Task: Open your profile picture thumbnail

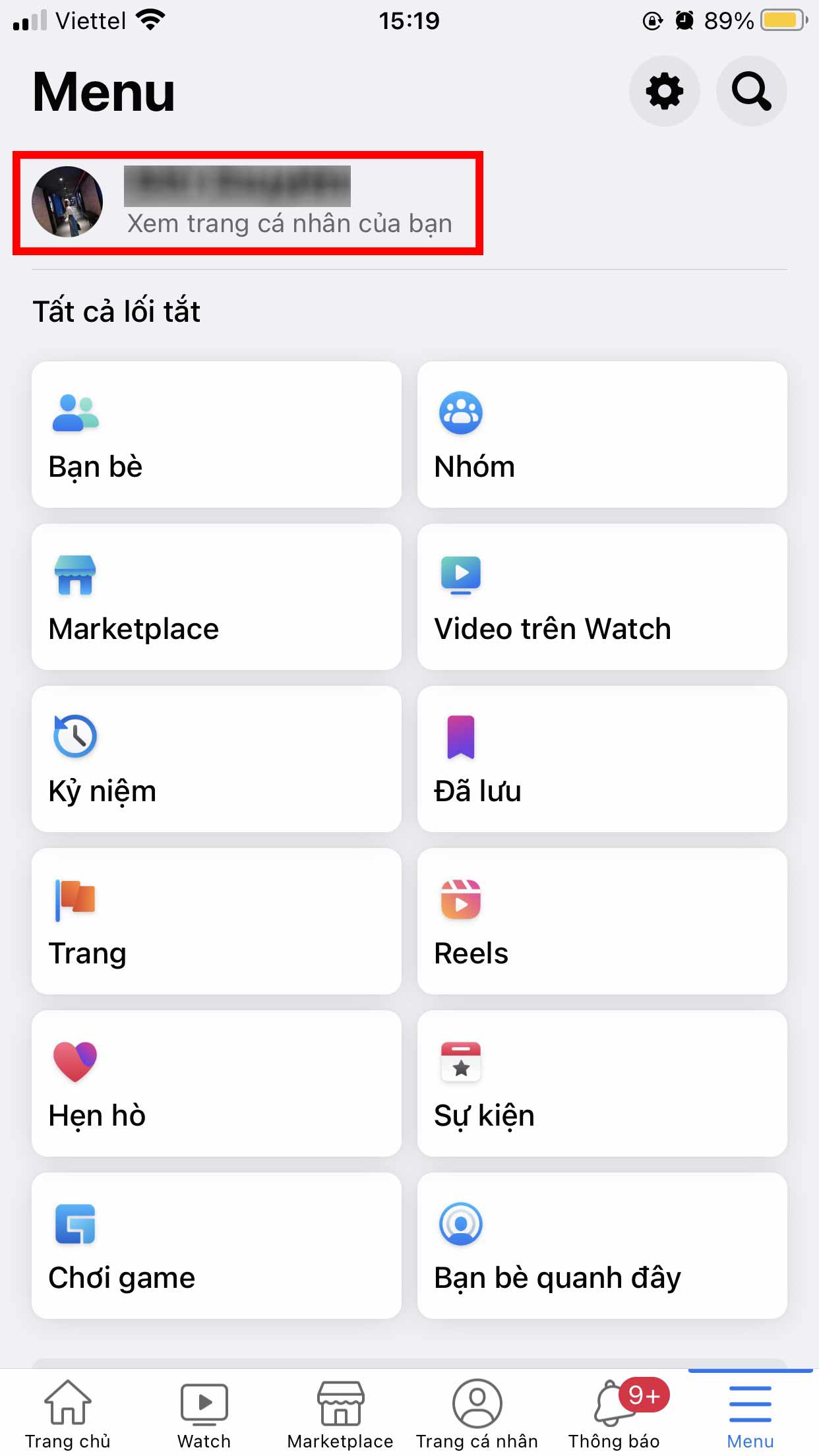Action: click(x=67, y=202)
